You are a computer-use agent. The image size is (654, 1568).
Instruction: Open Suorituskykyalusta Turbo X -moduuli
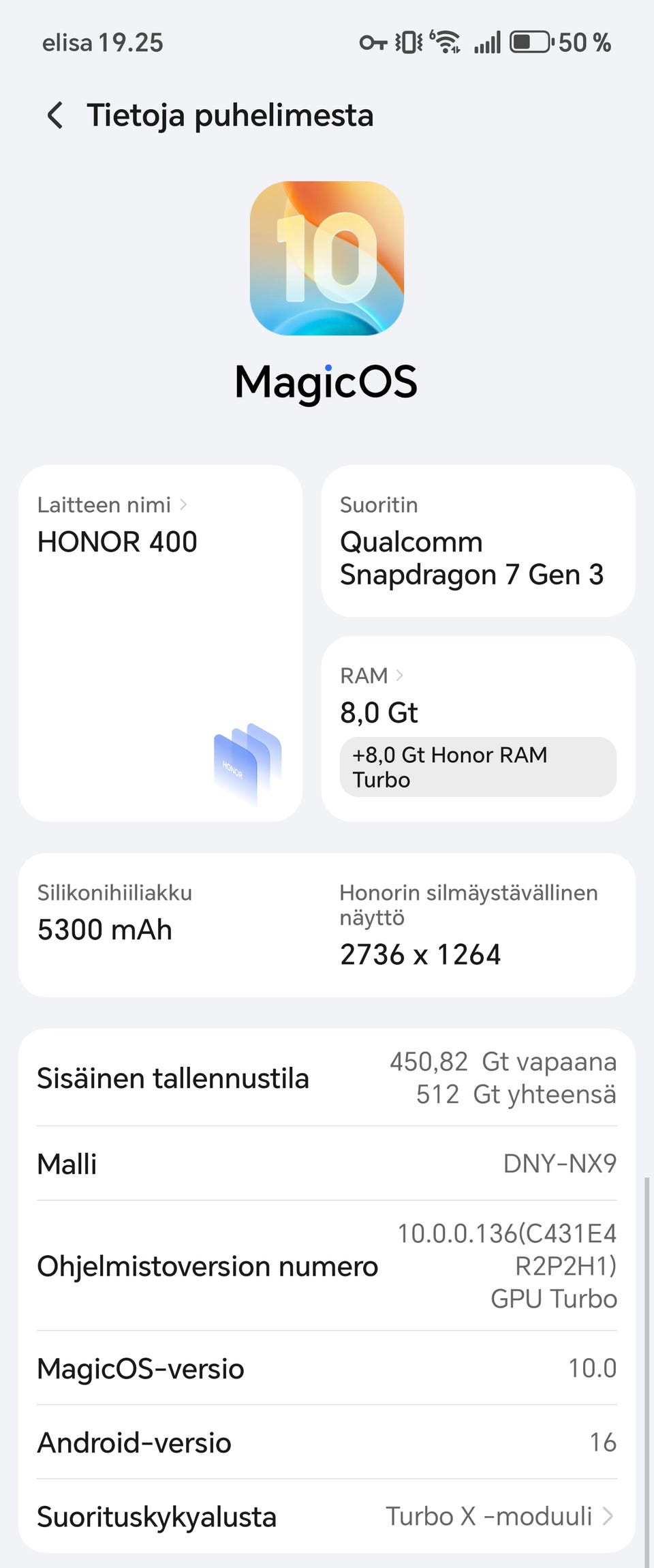coord(327,1516)
